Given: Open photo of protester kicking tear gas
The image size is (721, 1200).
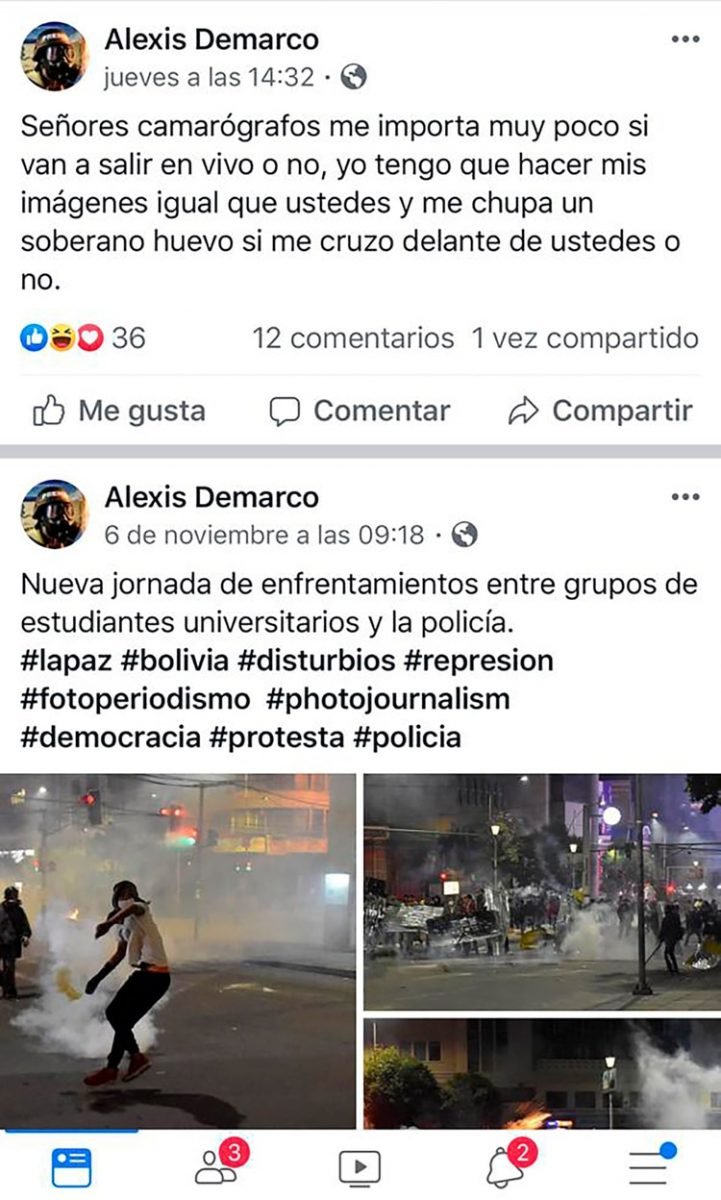Looking at the screenshot, I should pos(178,950).
